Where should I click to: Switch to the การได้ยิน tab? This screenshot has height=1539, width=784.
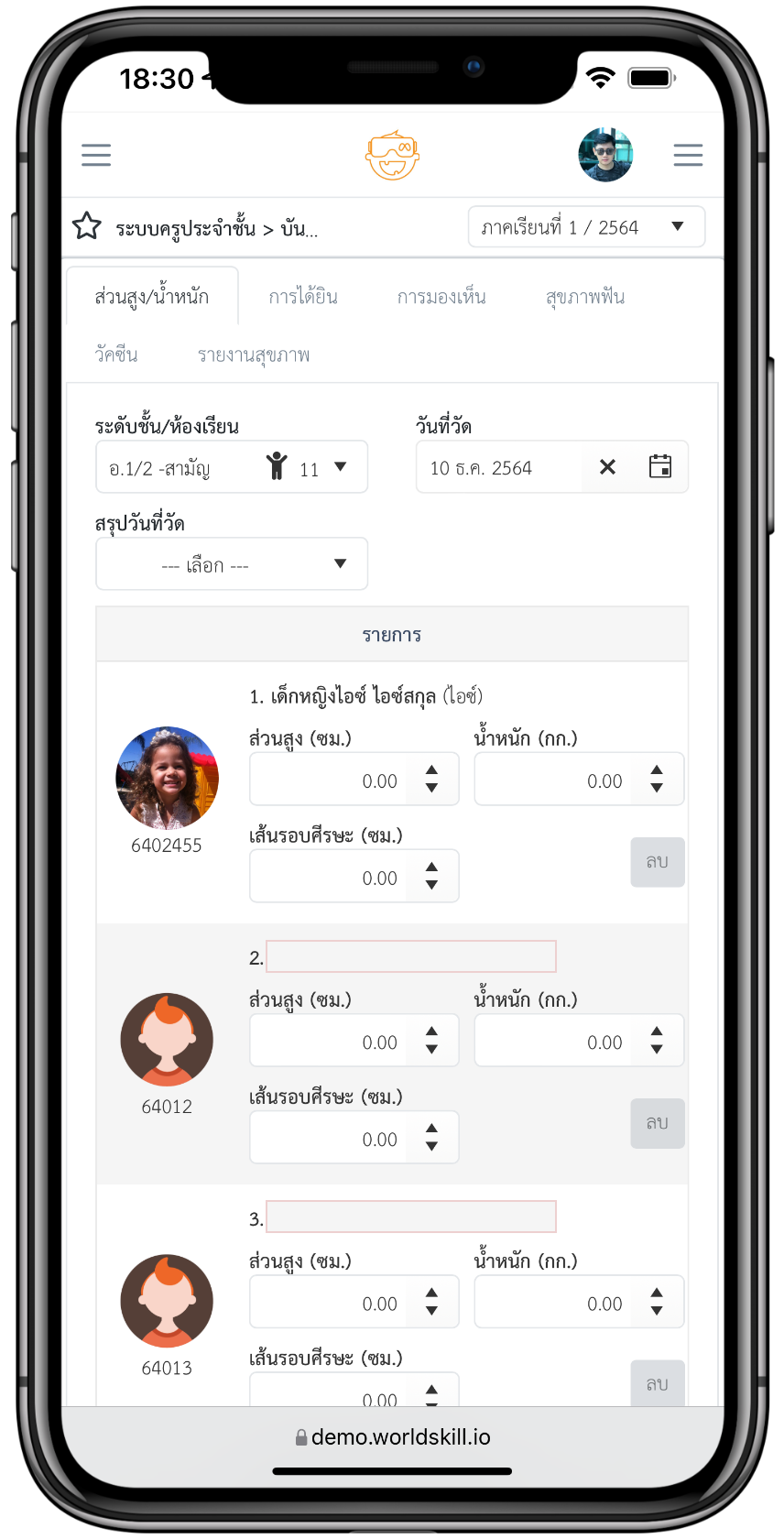tap(303, 297)
